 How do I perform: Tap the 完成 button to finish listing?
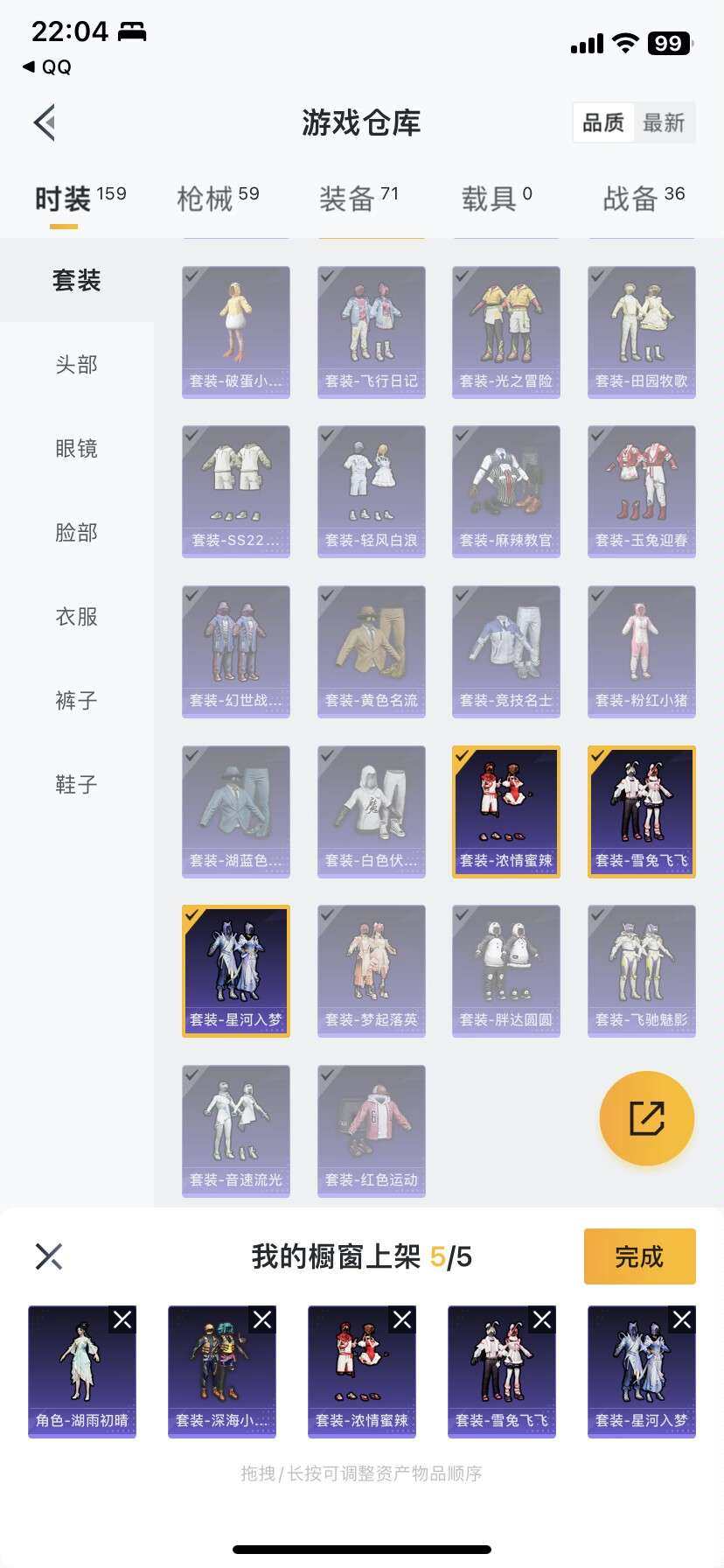click(639, 1256)
